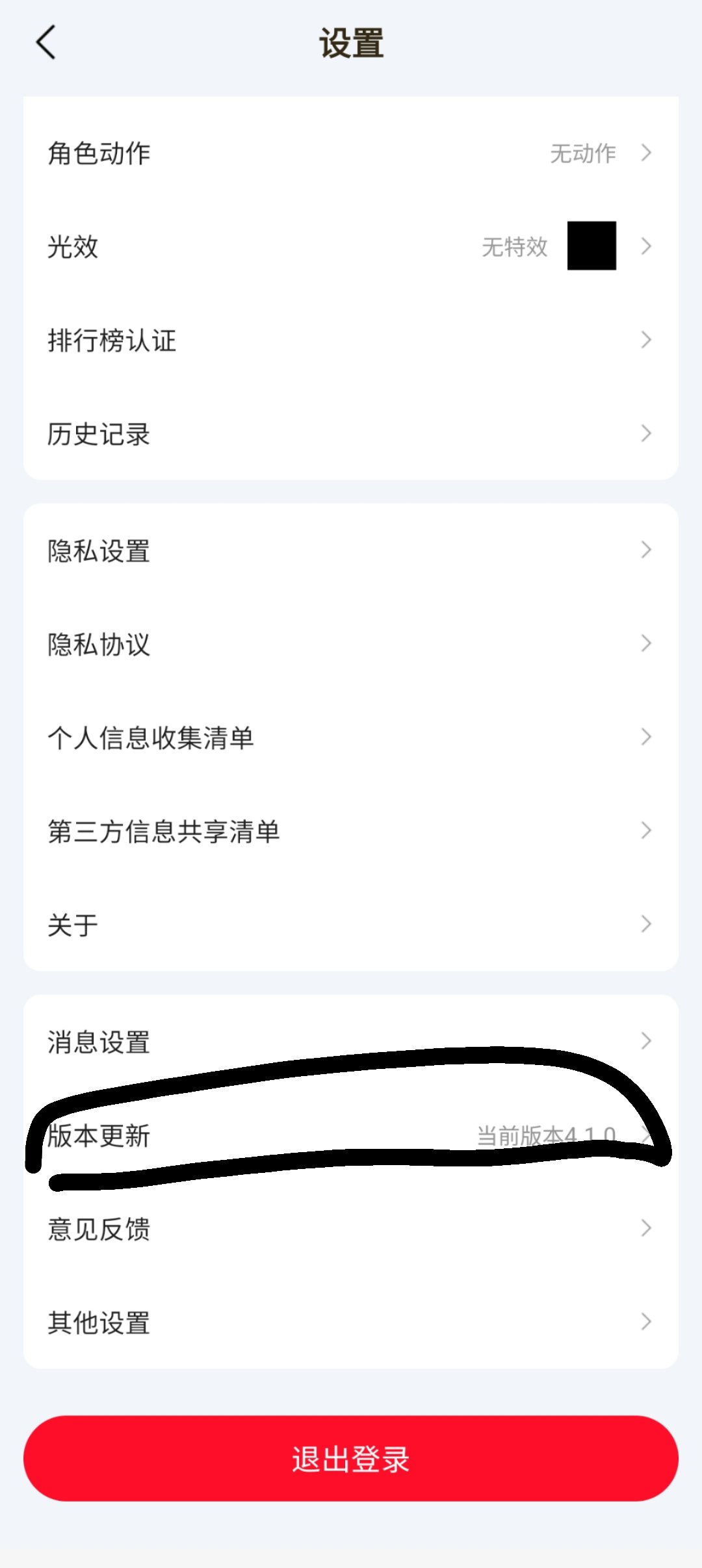
Task: Open the 关于 page
Action: [351, 925]
